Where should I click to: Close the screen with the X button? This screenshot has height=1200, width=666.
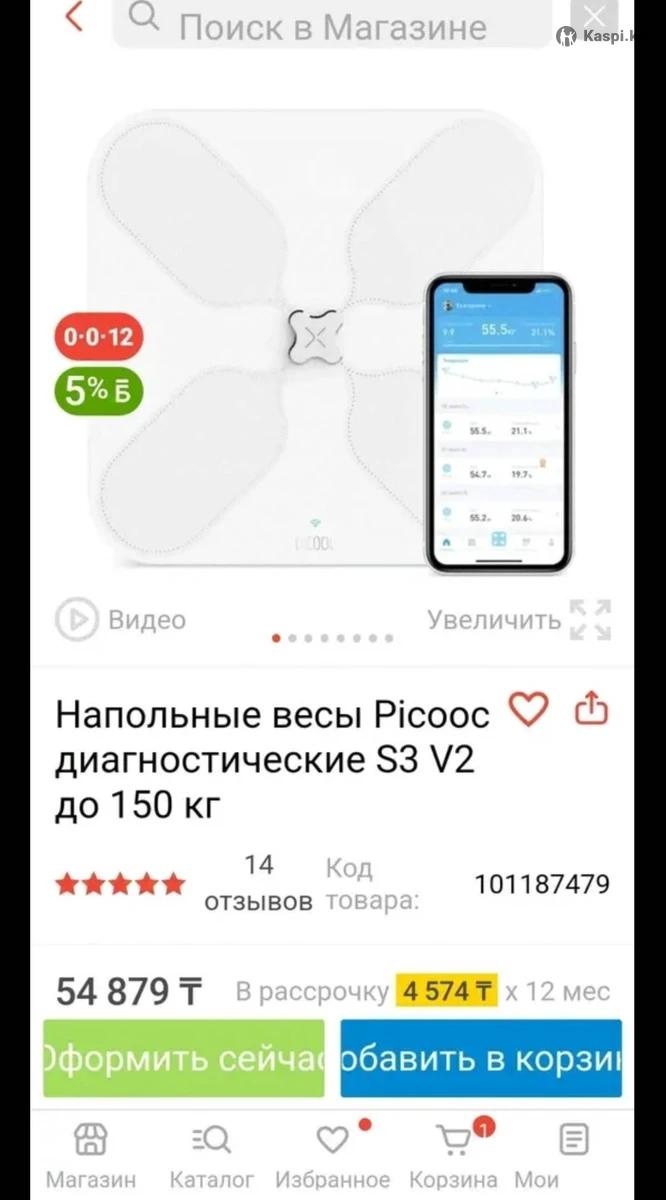click(x=595, y=17)
